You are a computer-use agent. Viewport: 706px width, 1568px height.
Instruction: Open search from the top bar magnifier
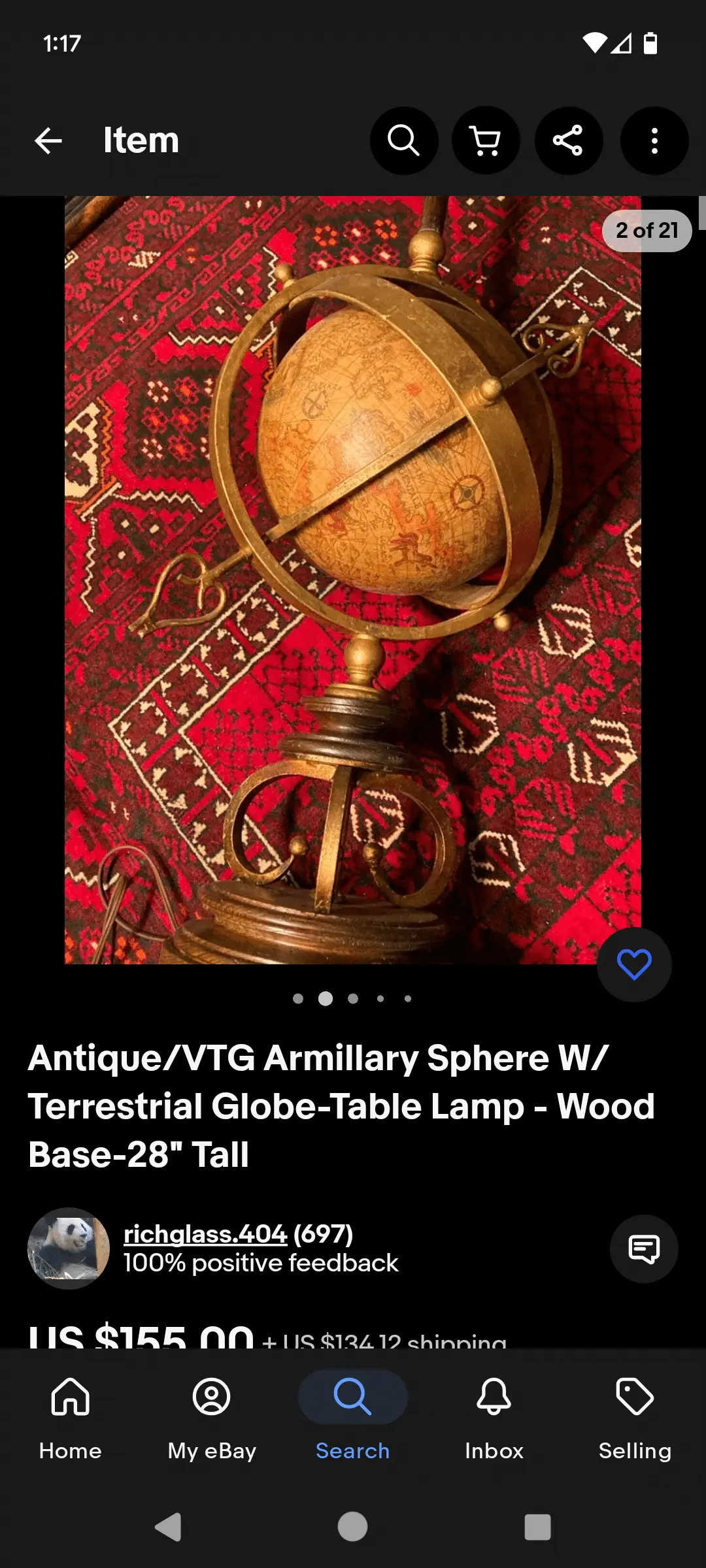404,140
